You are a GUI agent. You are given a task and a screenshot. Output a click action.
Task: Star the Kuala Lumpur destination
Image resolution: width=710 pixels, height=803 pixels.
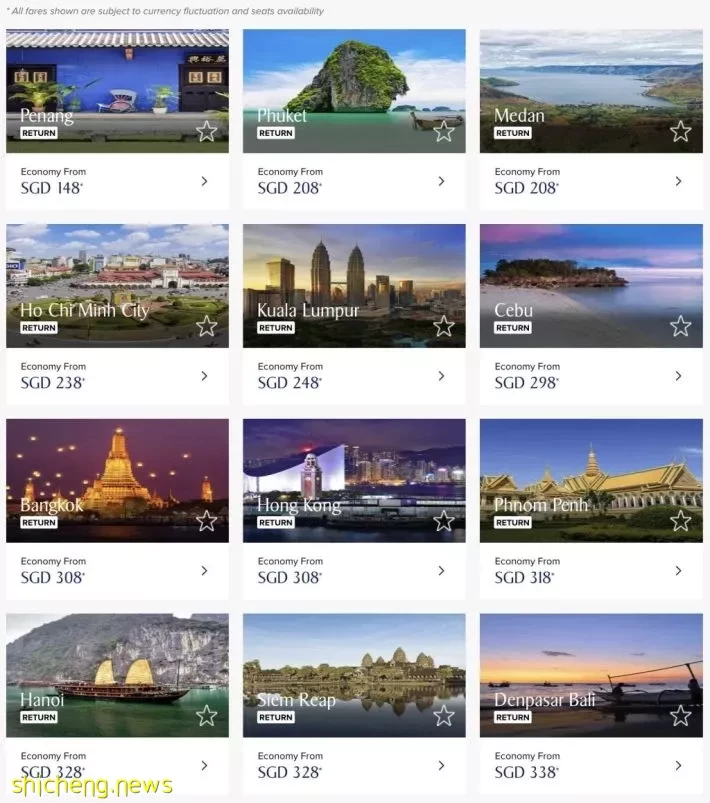tap(444, 327)
